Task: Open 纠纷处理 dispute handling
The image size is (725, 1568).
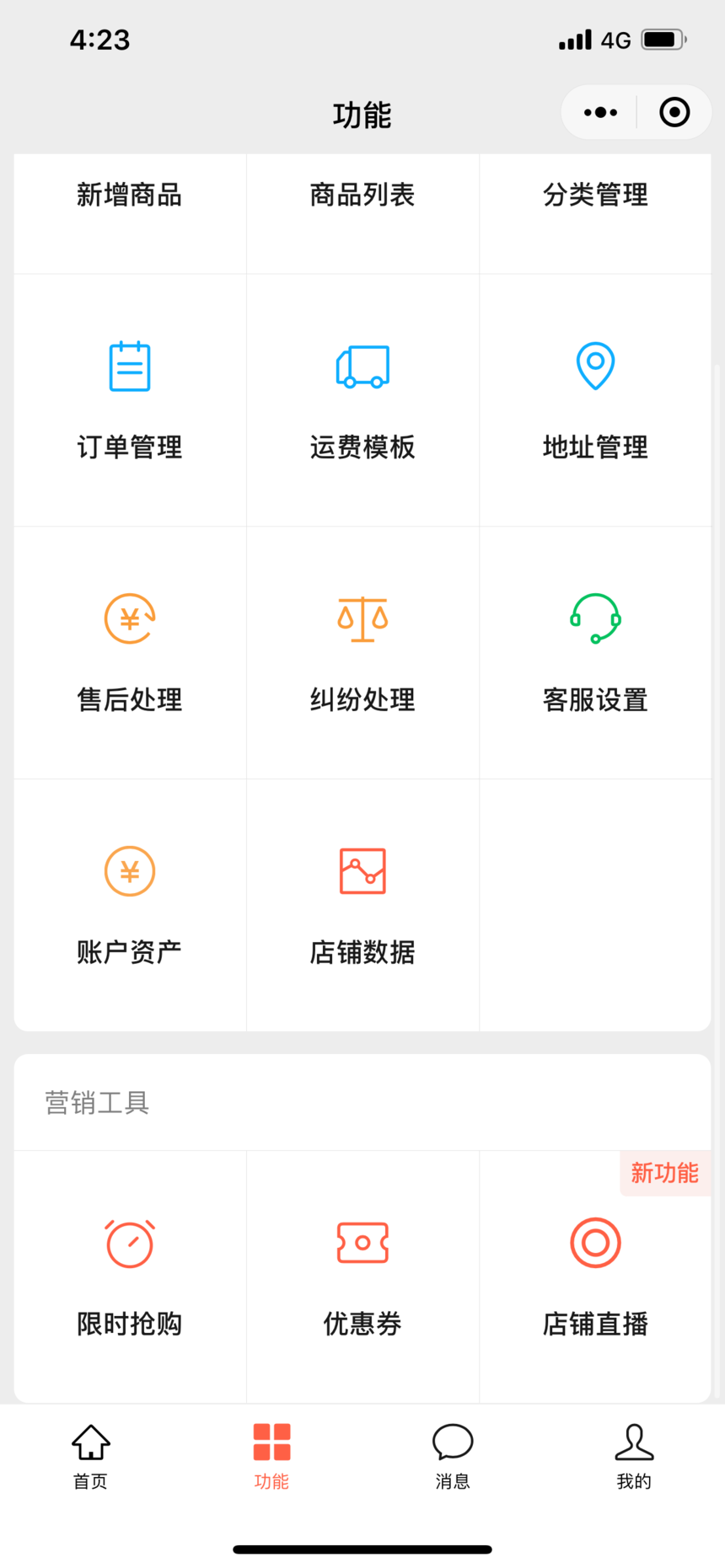Action: pos(362,653)
